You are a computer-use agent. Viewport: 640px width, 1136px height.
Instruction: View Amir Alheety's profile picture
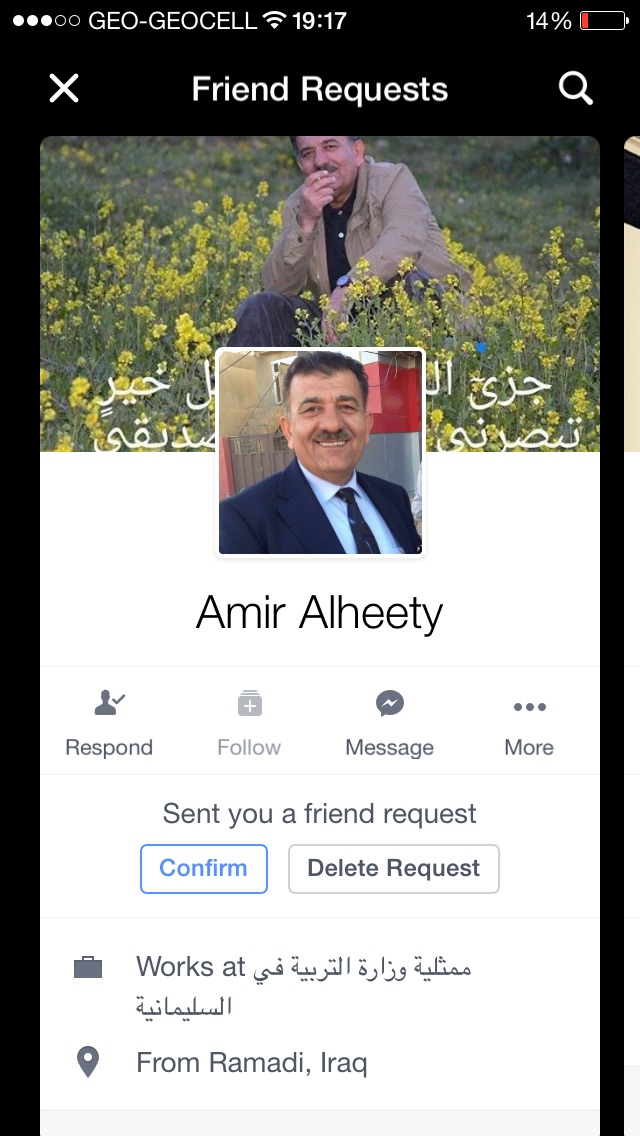pyautogui.click(x=320, y=452)
